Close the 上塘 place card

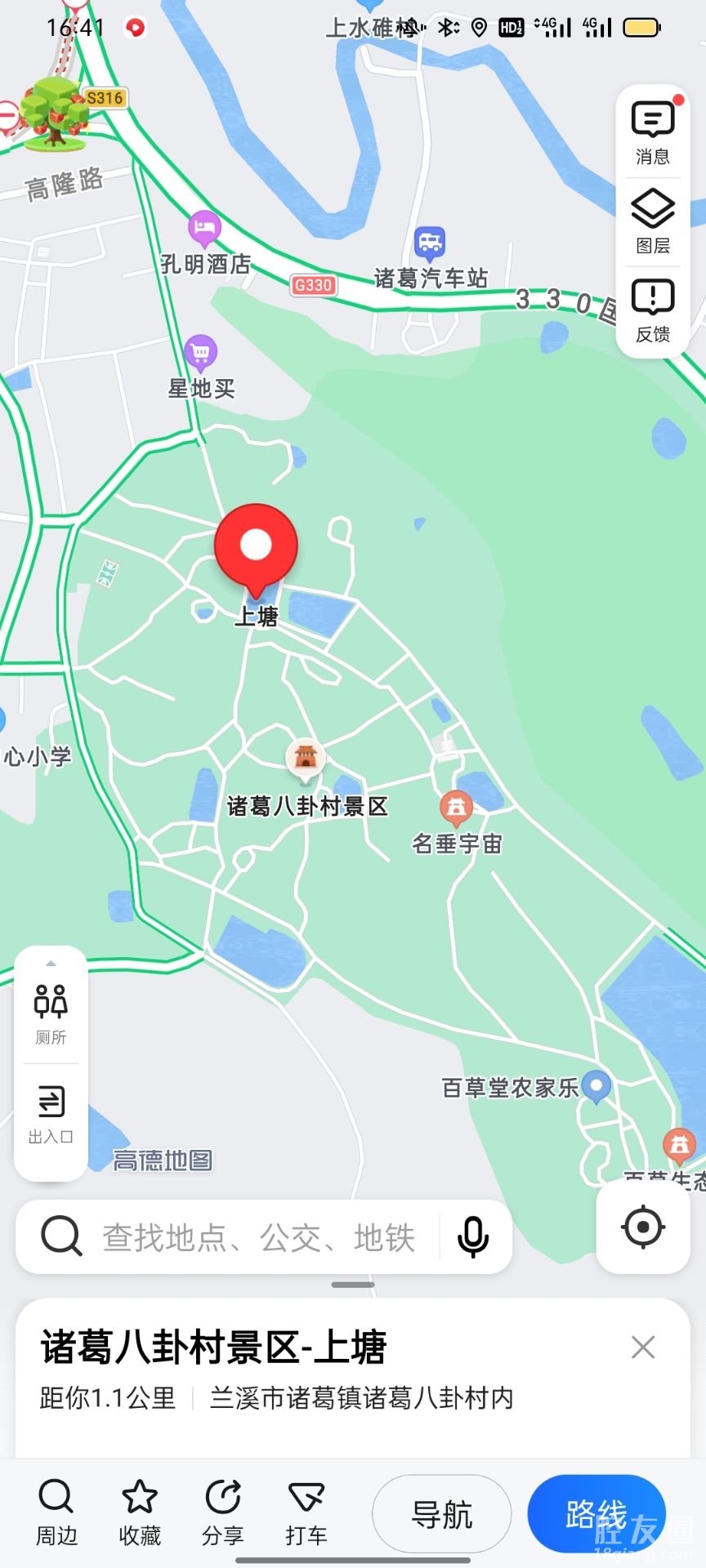tap(643, 1347)
